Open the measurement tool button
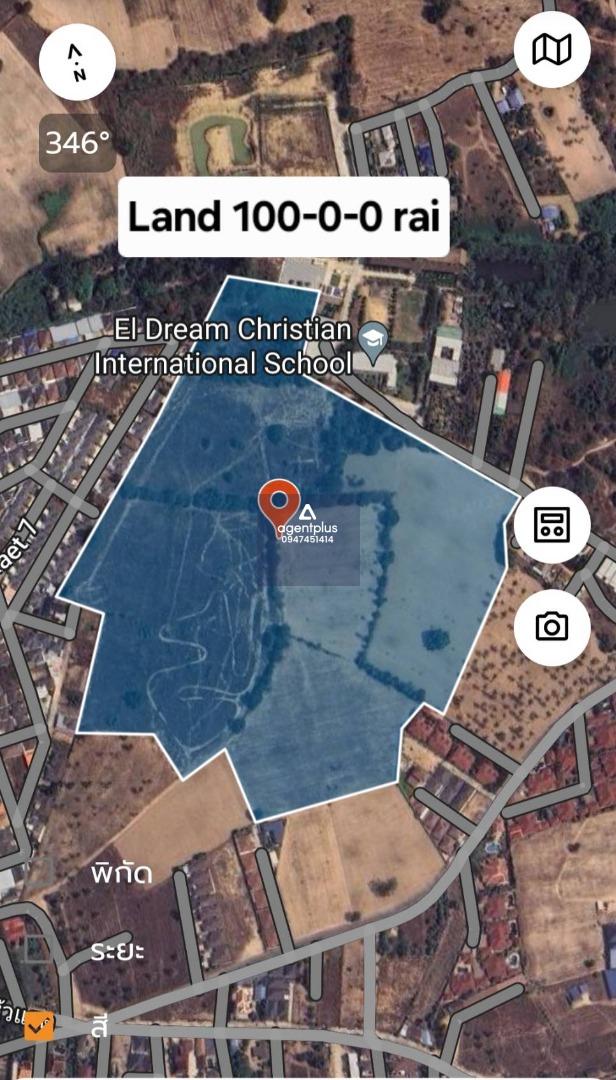Screen dimensions: 616x1080 click(552, 525)
